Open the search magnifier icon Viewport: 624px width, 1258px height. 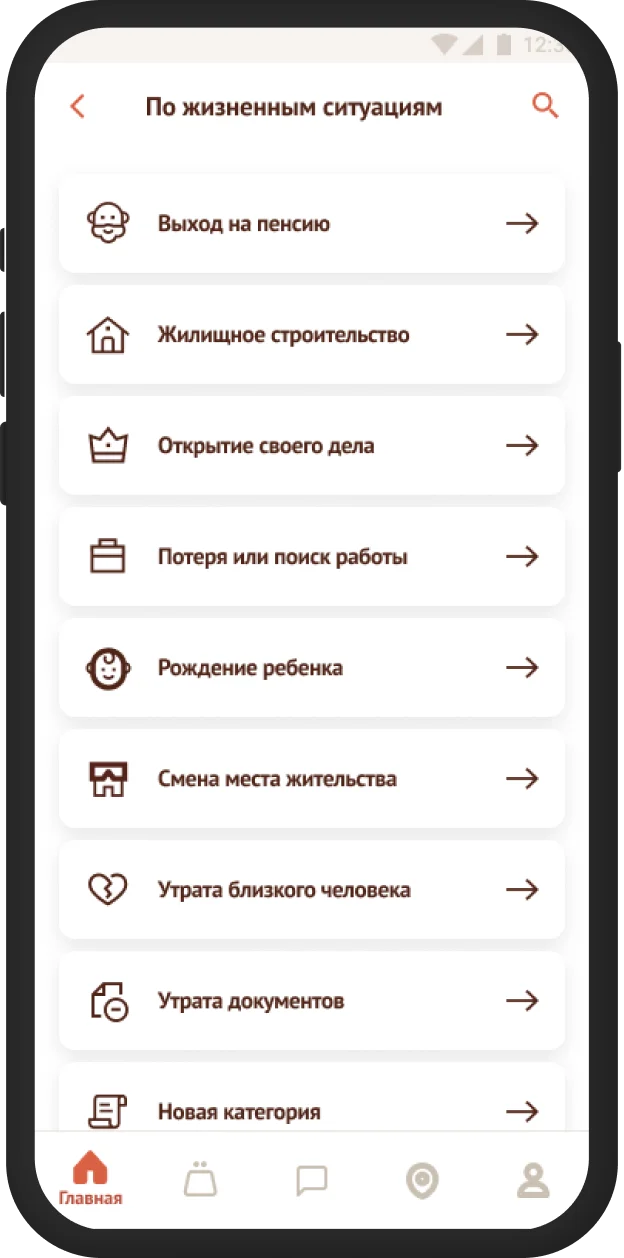click(x=545, y=106)
